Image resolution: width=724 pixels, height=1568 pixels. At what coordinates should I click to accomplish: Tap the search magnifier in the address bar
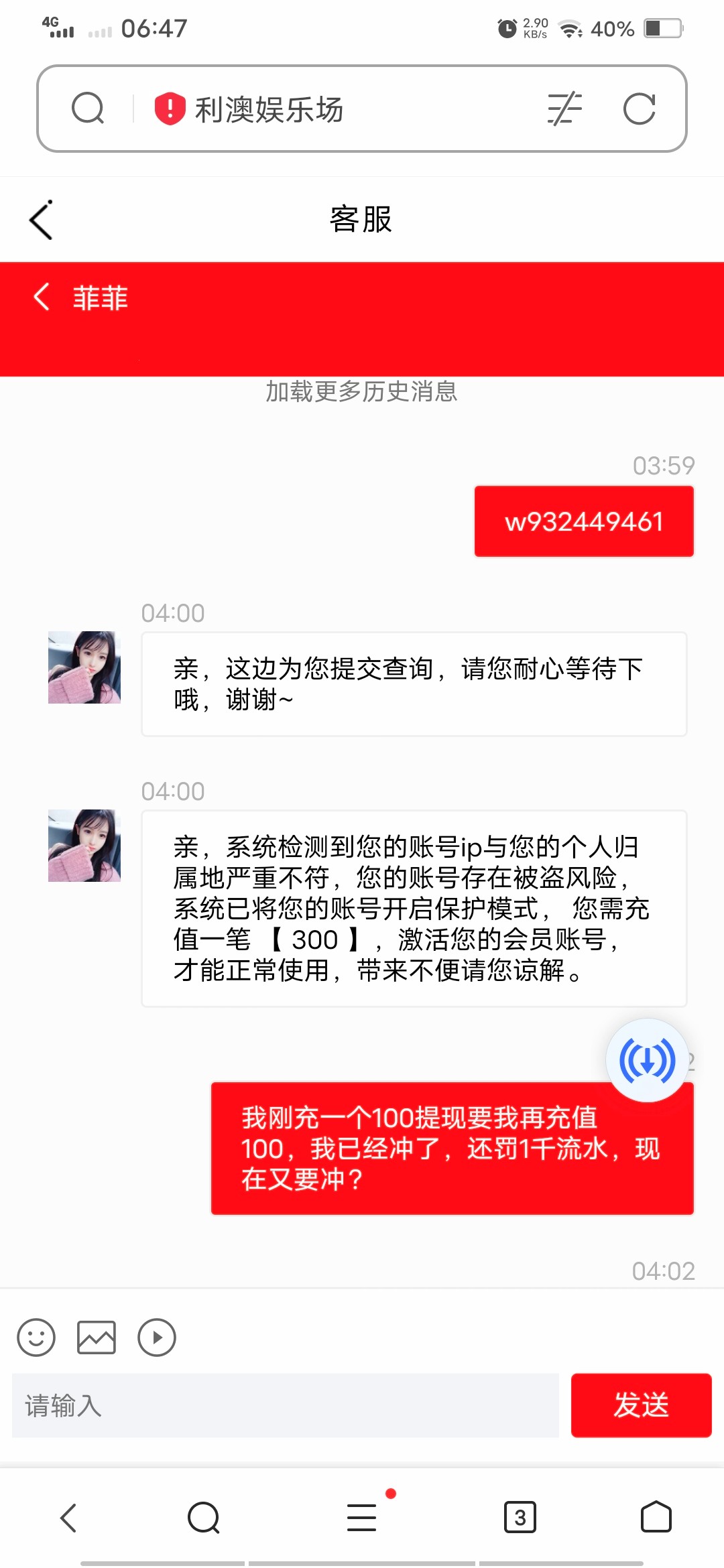click(x=88, y=109)
